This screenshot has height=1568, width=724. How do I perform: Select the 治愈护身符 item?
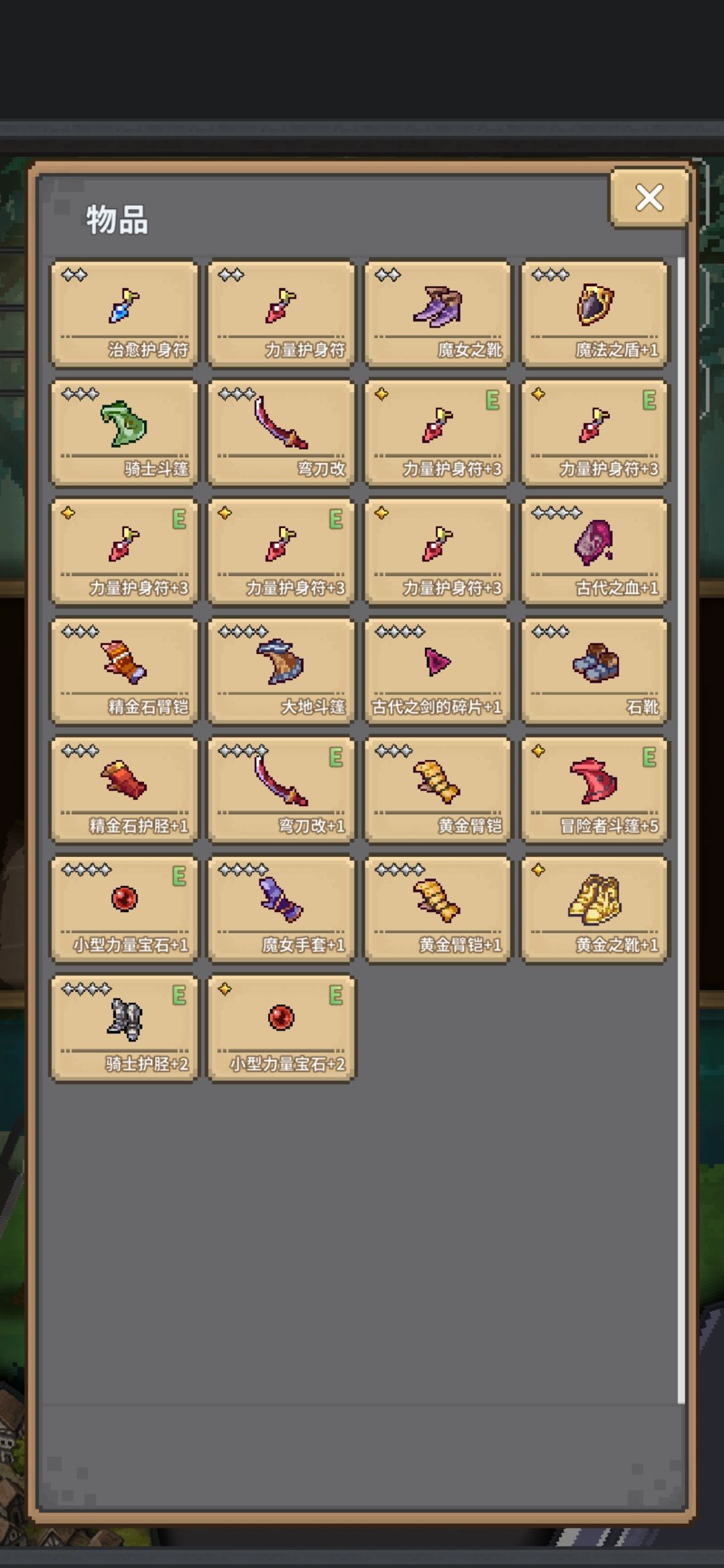(125, 314)
